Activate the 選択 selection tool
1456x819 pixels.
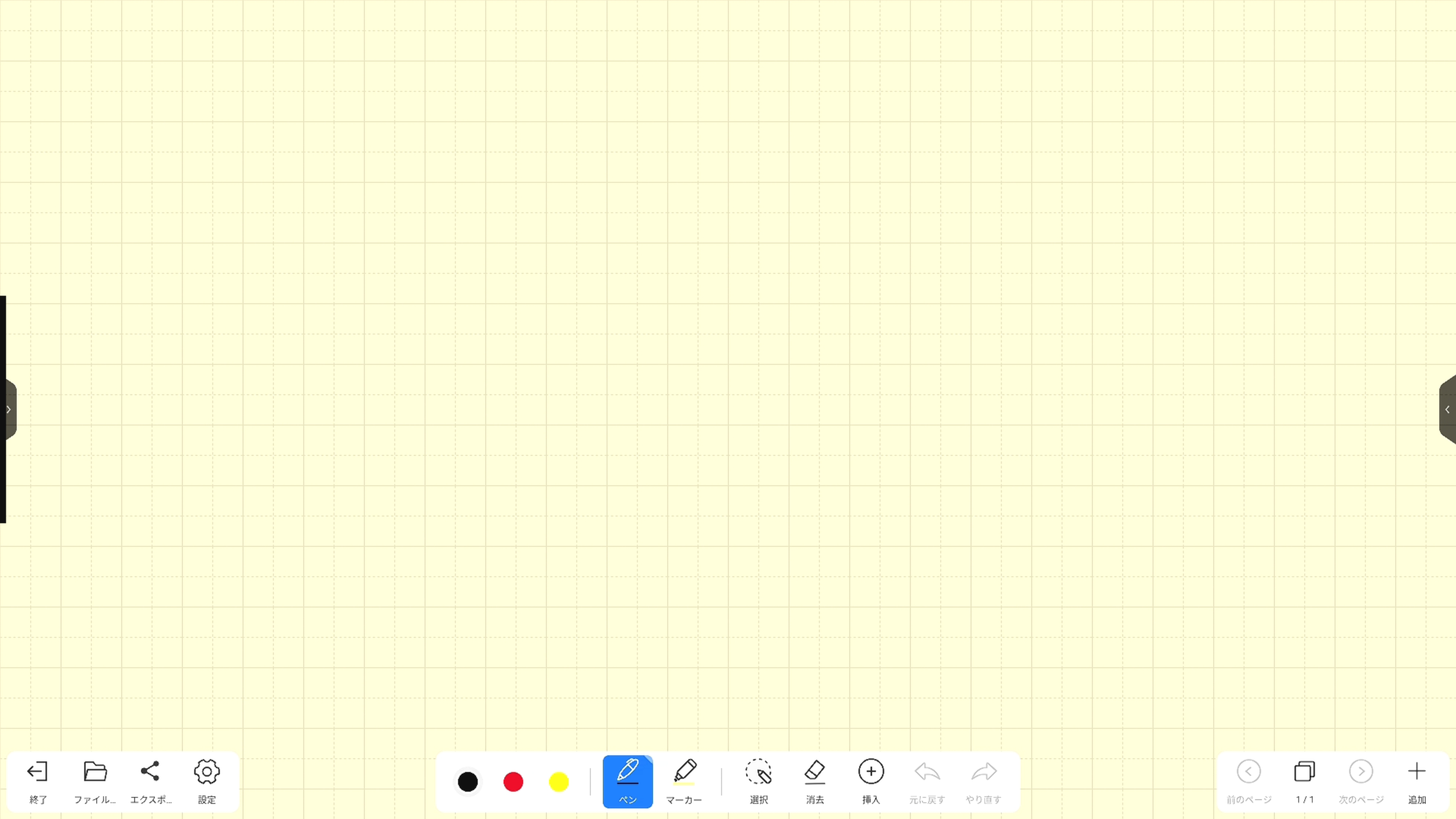[758, 781]
